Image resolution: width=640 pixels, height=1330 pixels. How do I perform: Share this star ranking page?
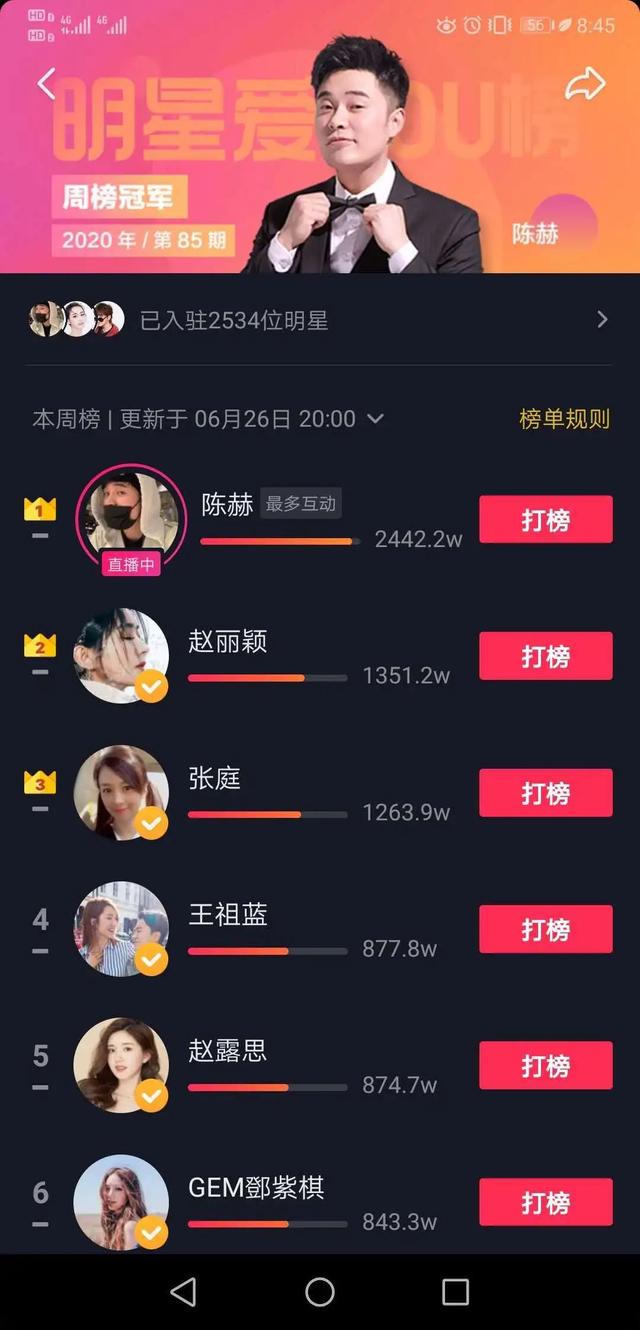pyautogui.click(x=585, y=84)
